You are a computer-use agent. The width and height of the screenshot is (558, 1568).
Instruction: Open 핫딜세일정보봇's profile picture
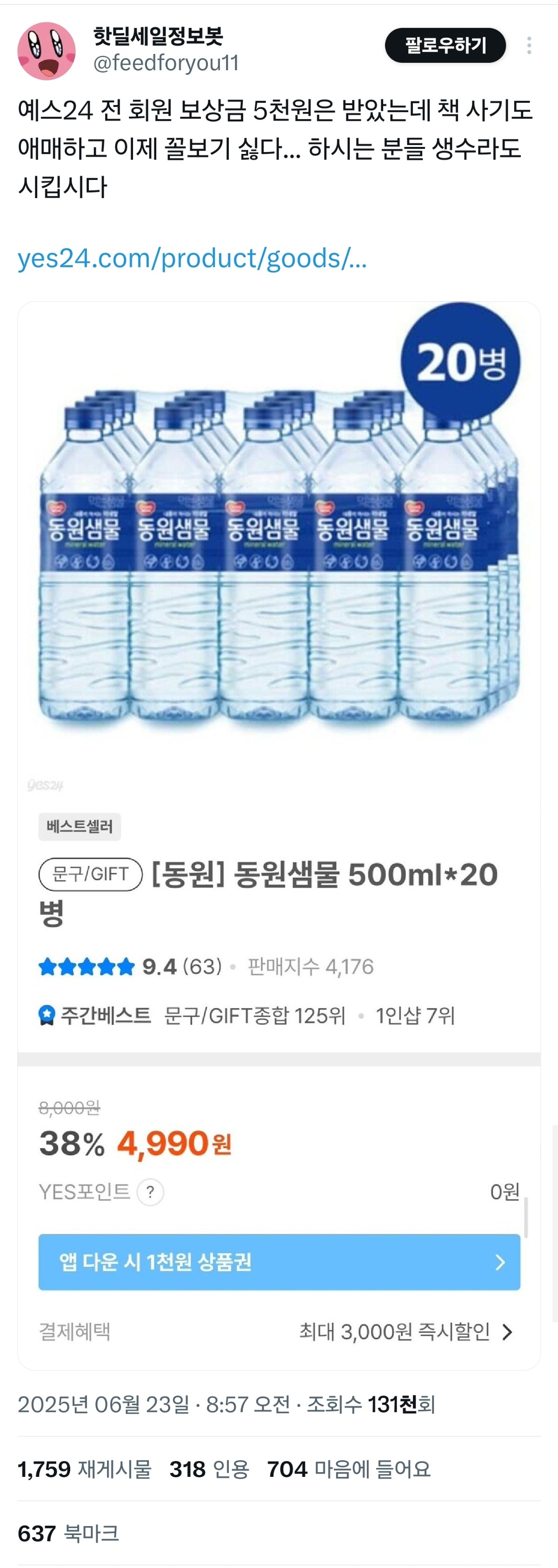tap(46, 51)
